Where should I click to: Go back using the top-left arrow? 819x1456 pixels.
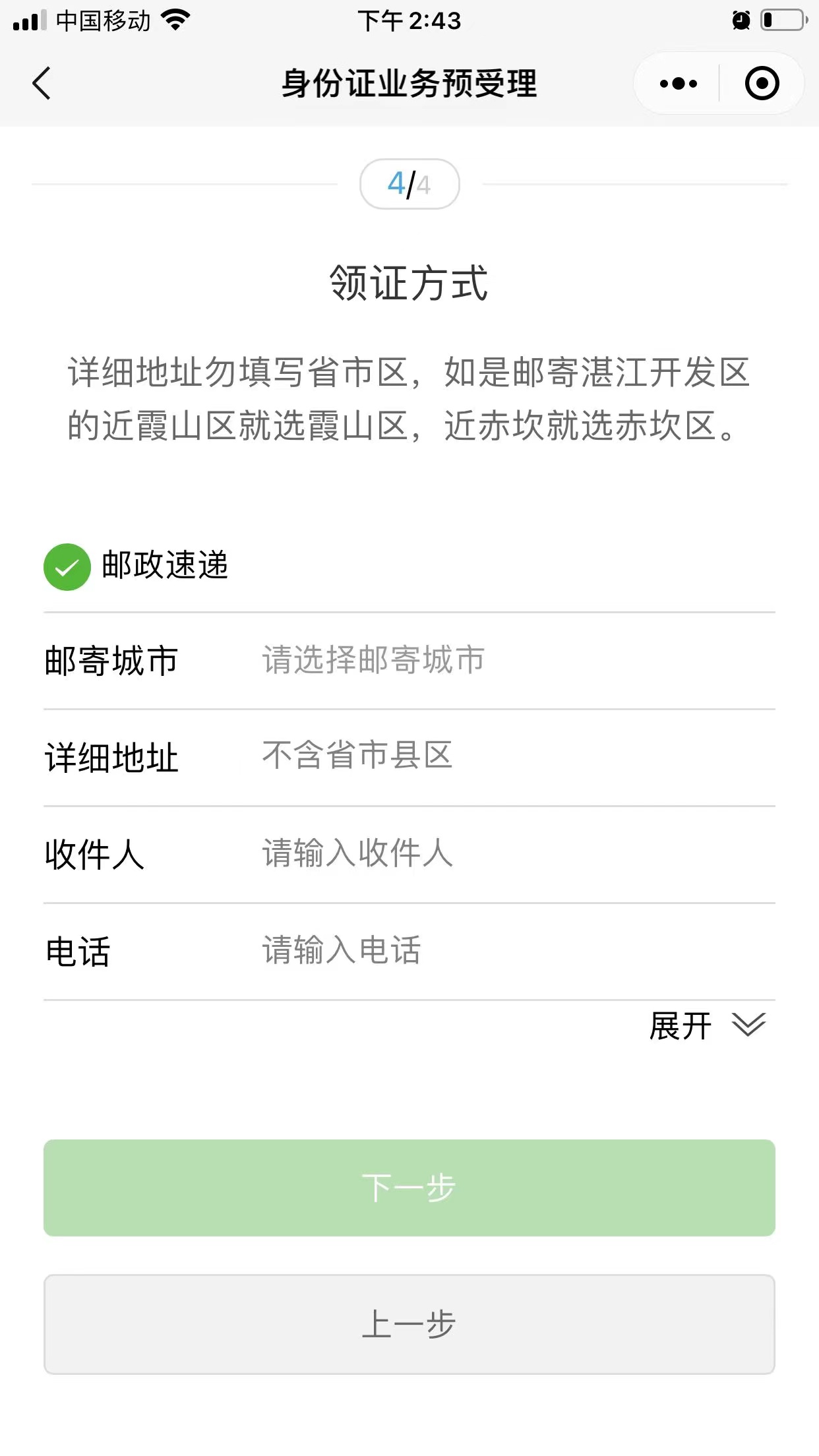[42, 84]
